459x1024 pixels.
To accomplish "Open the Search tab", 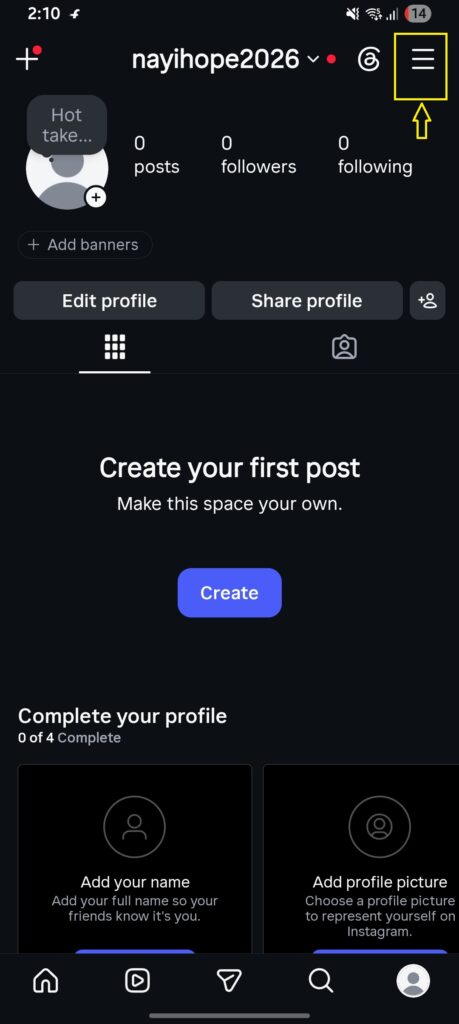I will pos(321,980).
